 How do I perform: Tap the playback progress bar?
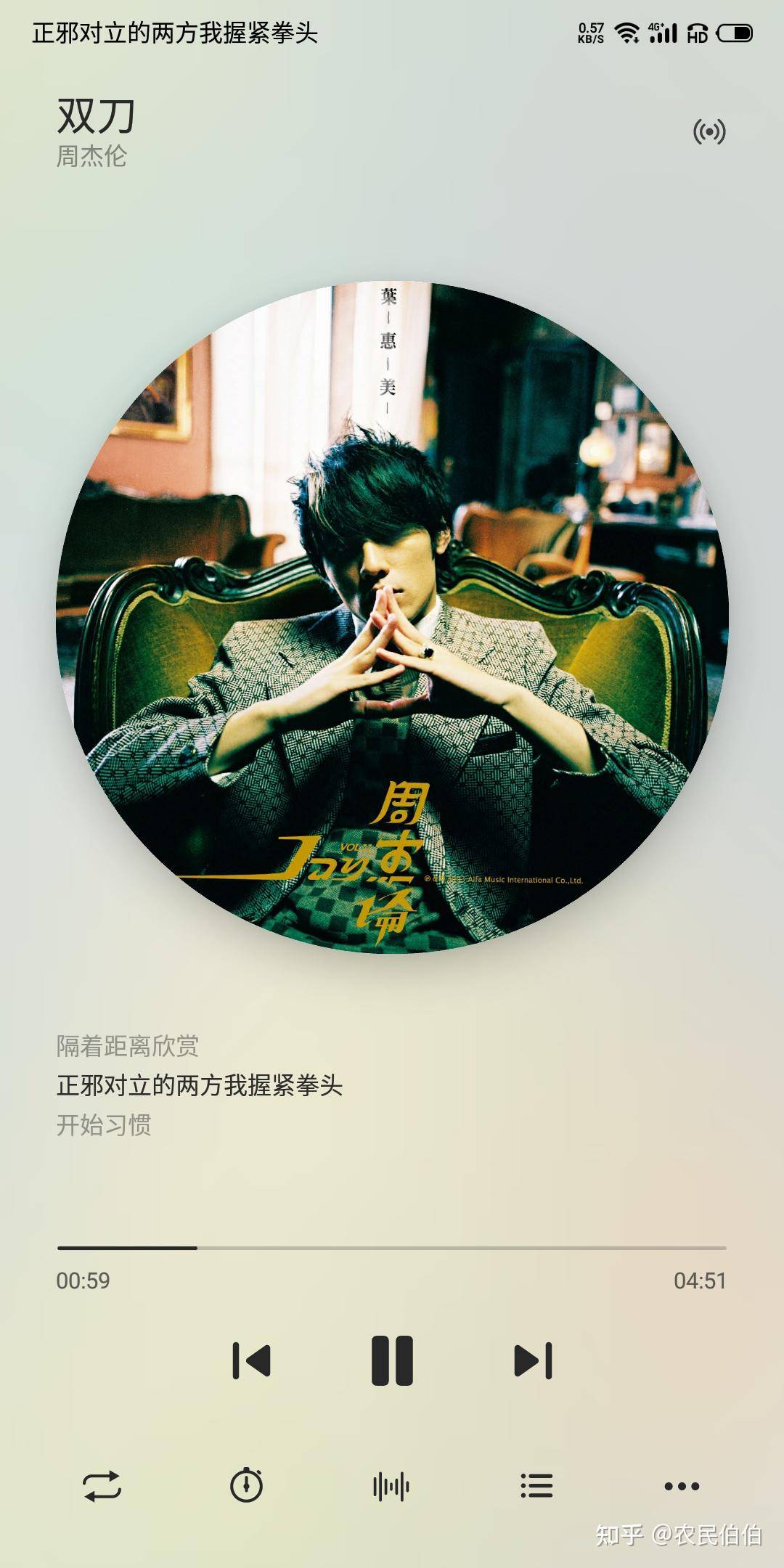(392, 1248)
